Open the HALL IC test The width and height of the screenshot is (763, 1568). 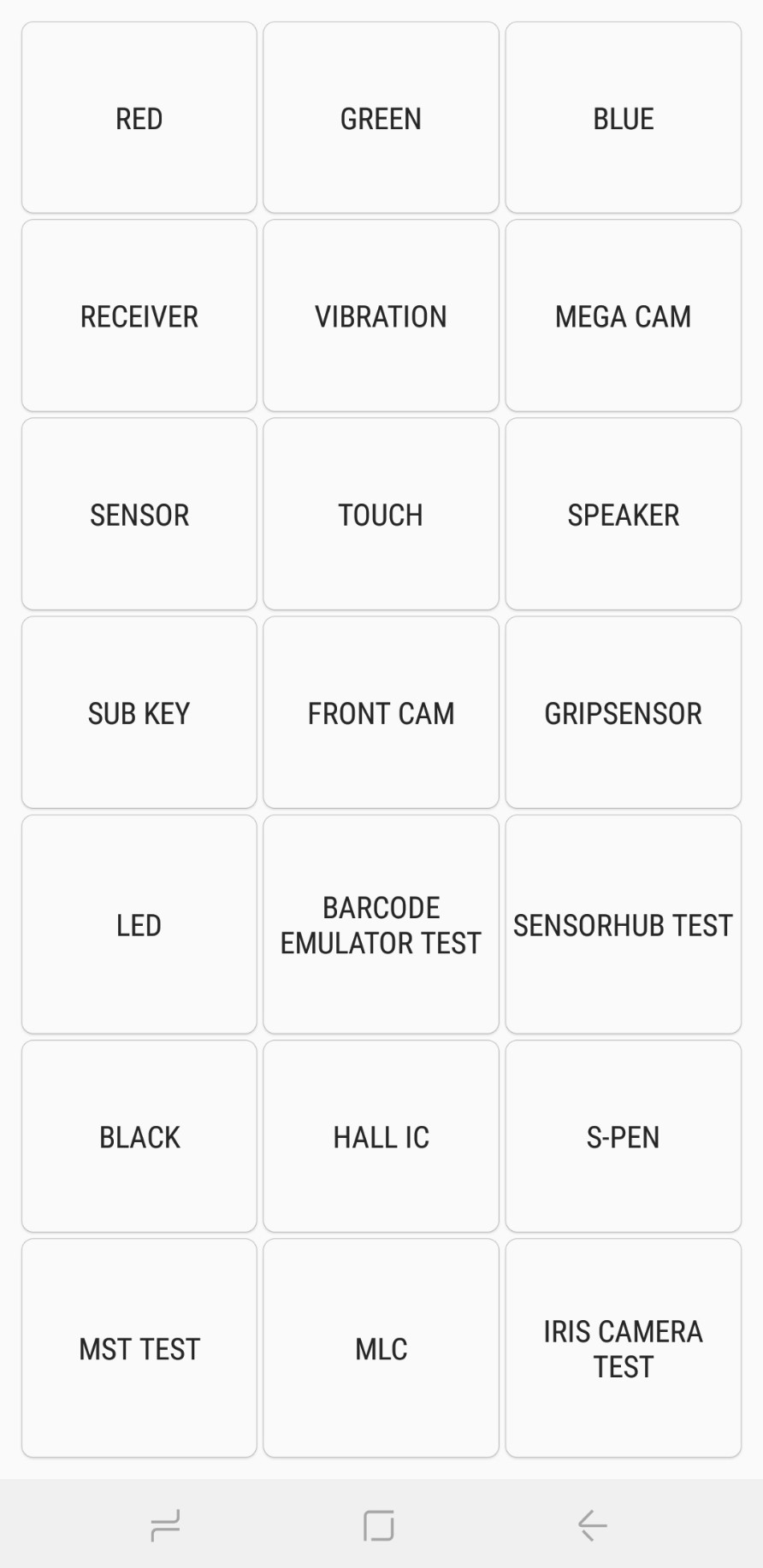(x=381, y=1137)
